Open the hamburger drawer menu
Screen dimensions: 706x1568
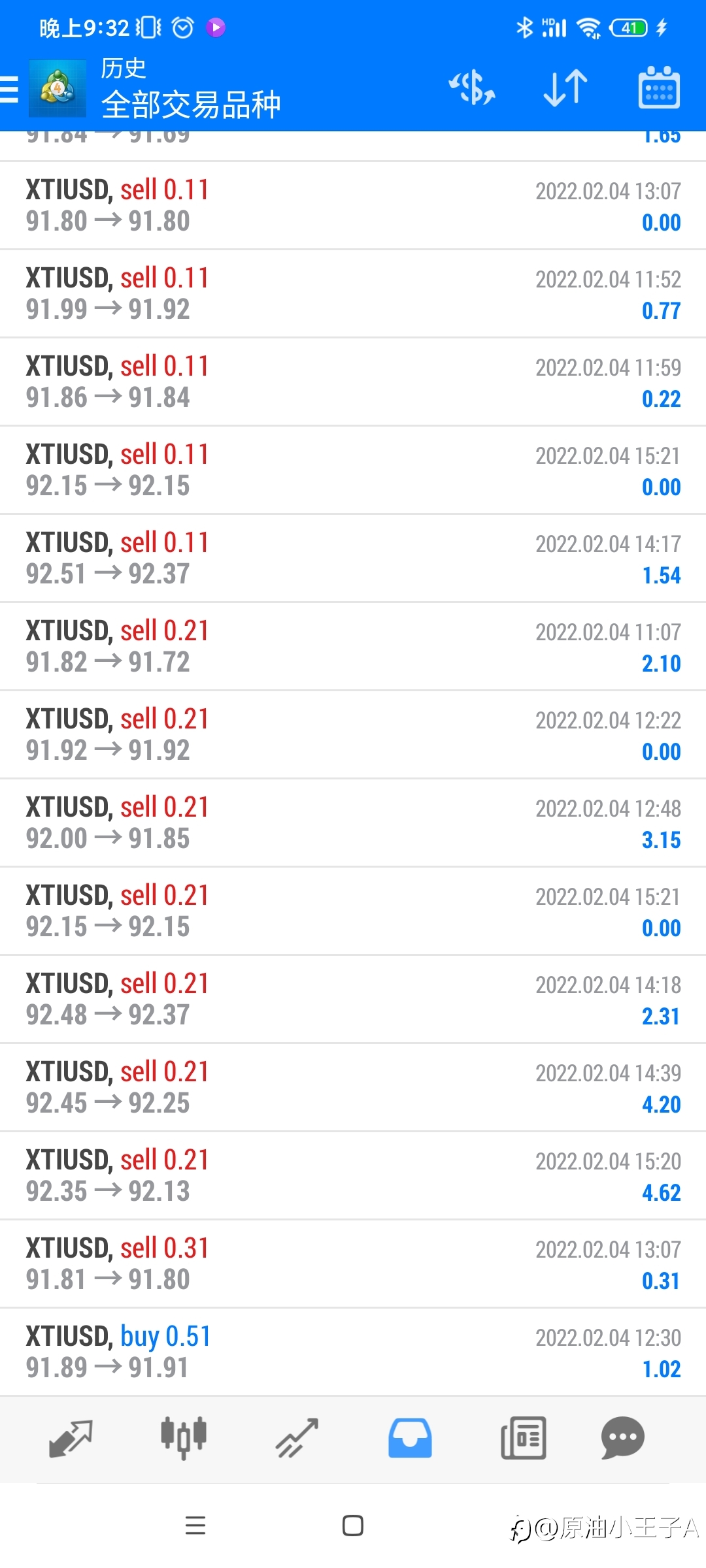(10, 89)
